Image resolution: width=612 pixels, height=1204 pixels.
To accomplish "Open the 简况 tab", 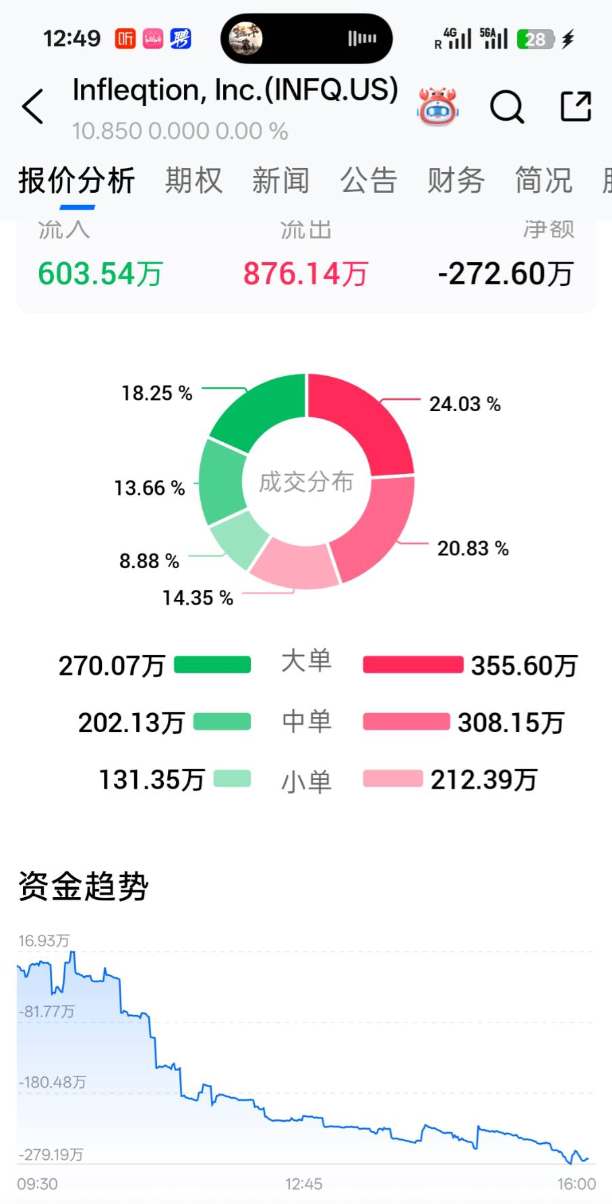I will coord(544,181).
